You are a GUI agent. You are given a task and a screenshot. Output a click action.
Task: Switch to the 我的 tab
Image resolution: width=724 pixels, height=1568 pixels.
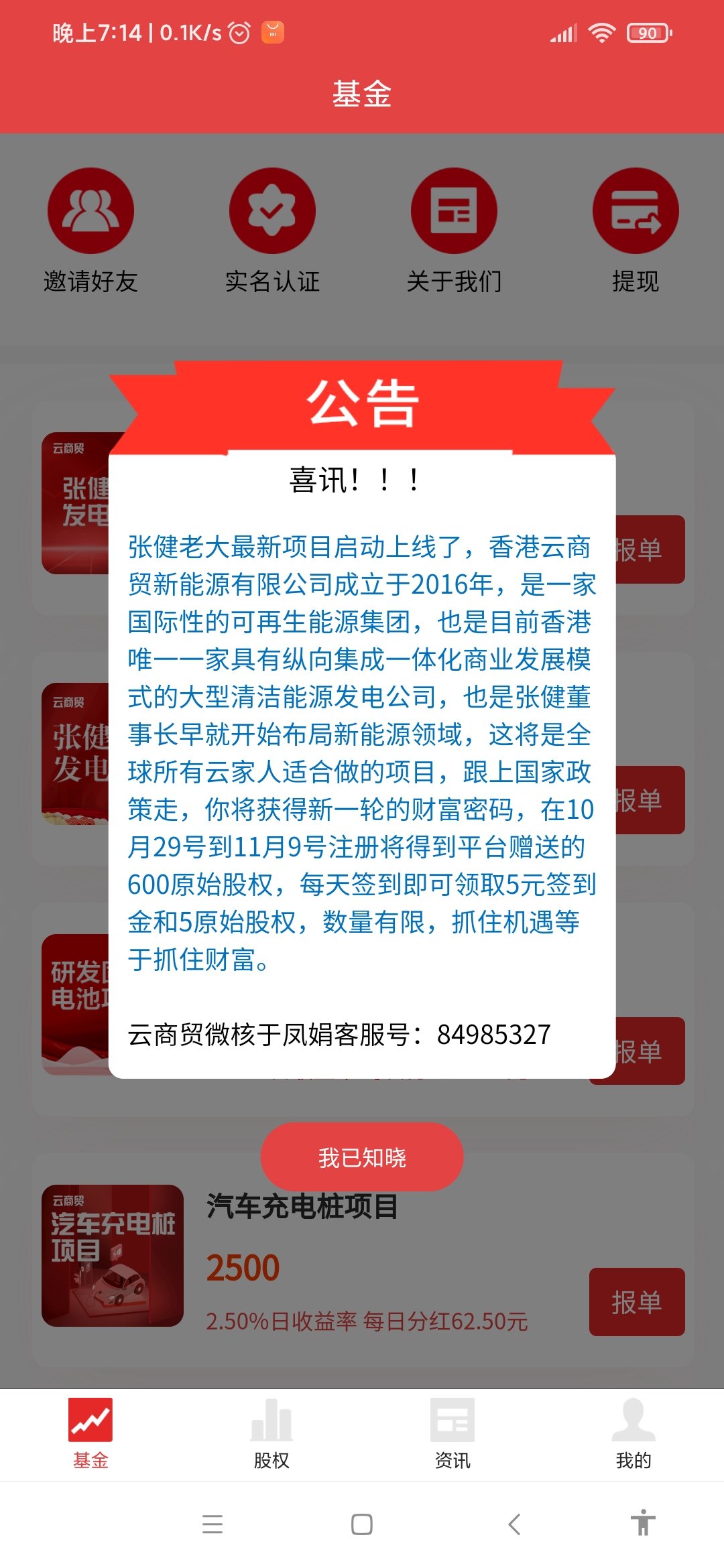click(633, 1433)
